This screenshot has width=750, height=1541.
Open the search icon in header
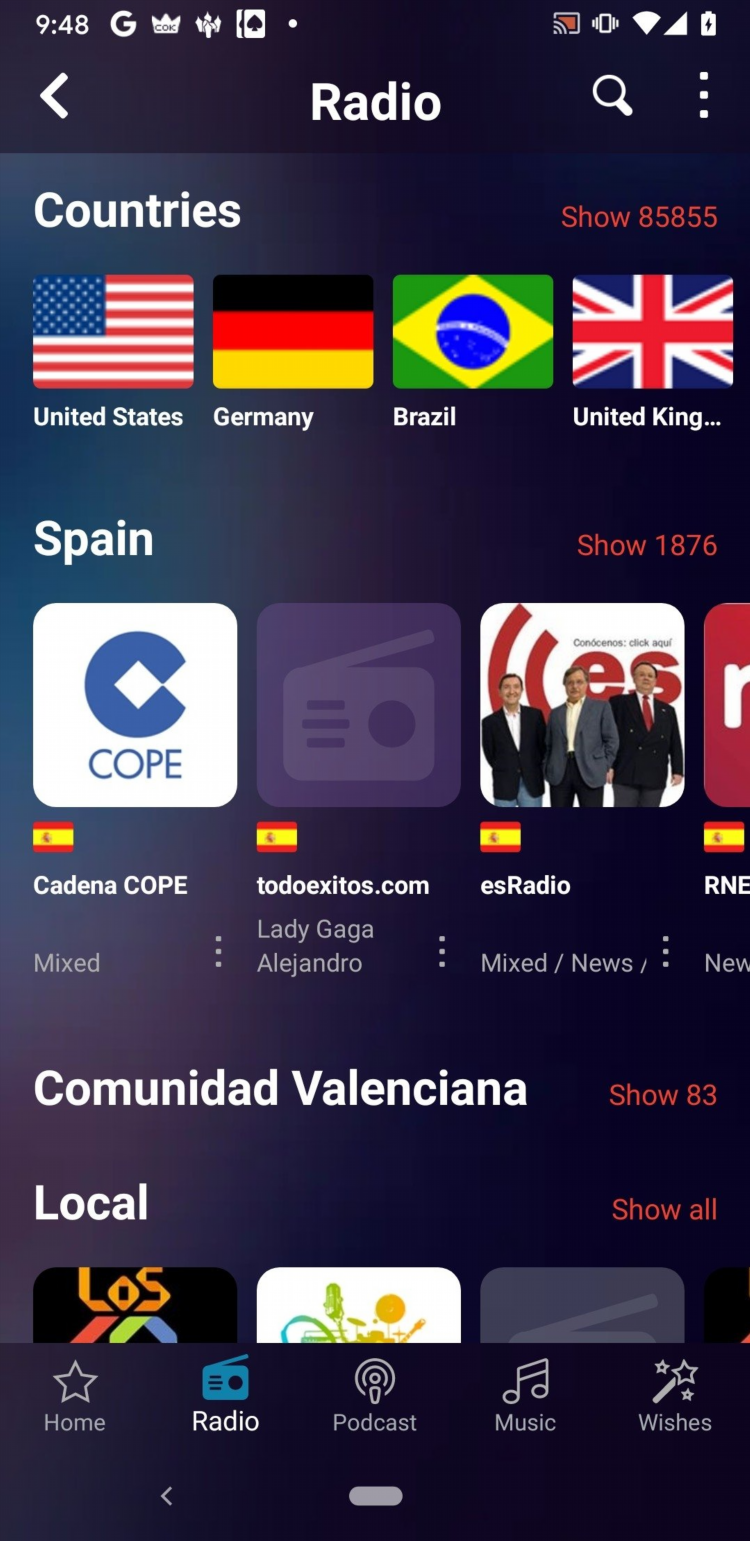[x=612, y=97]
